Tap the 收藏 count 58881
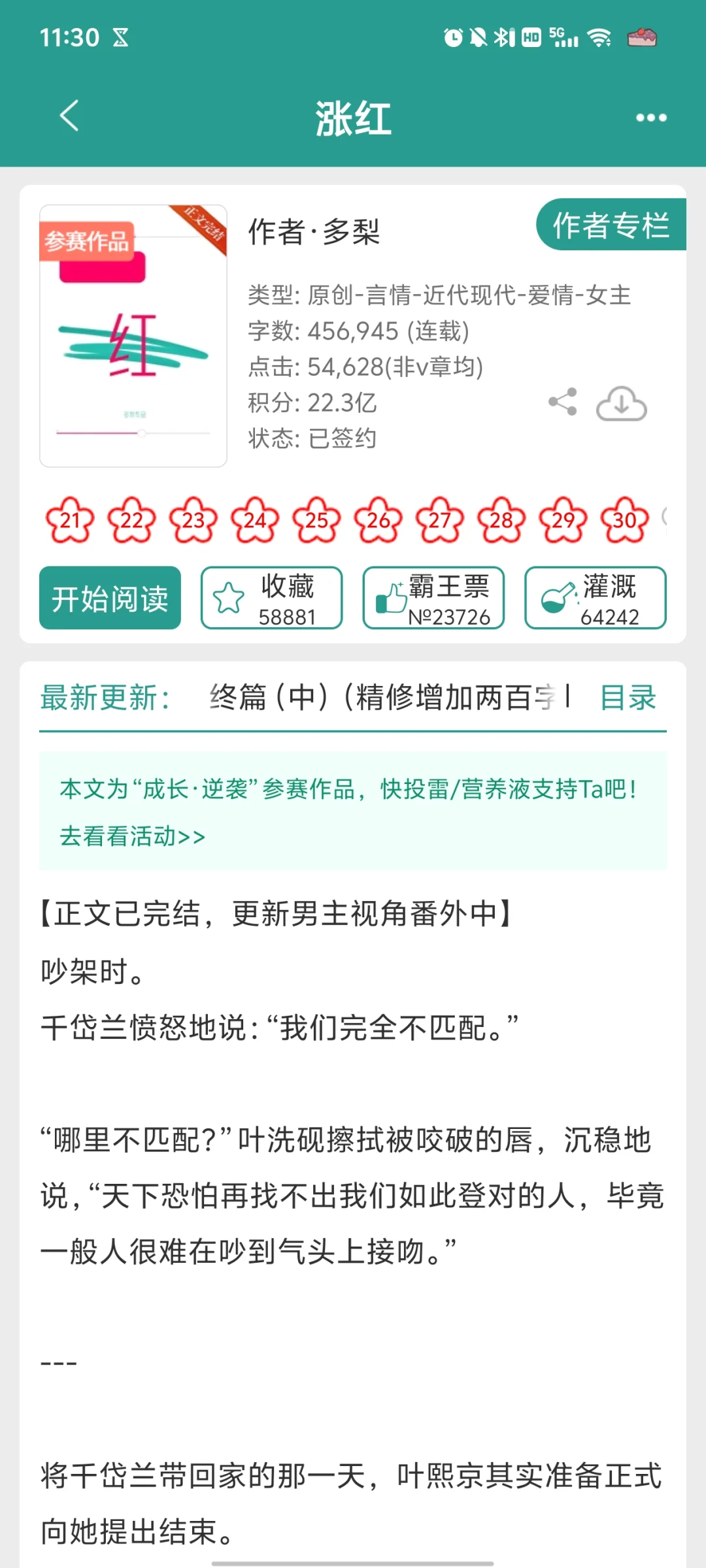 click(x=289, y=615)
